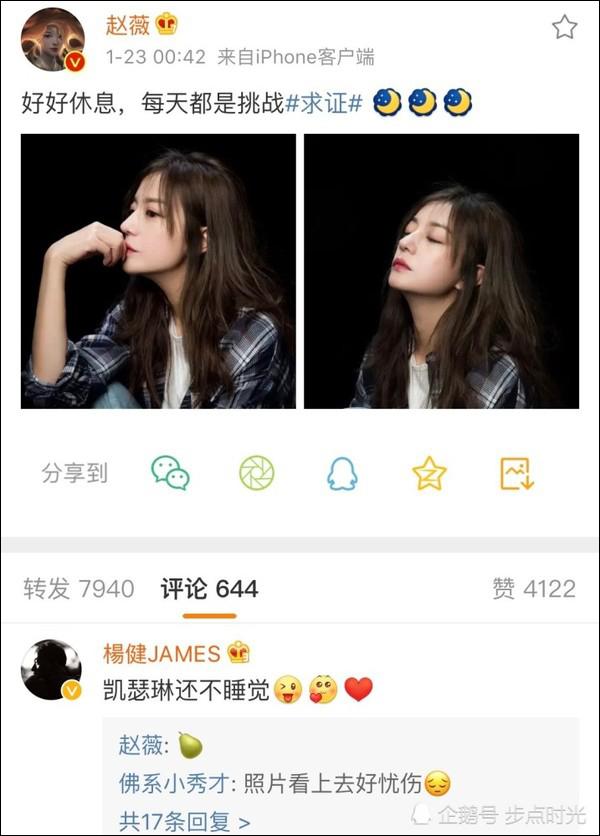Share the post to QQ
Screen dimensions: 600x836
(x=342, y=473)
